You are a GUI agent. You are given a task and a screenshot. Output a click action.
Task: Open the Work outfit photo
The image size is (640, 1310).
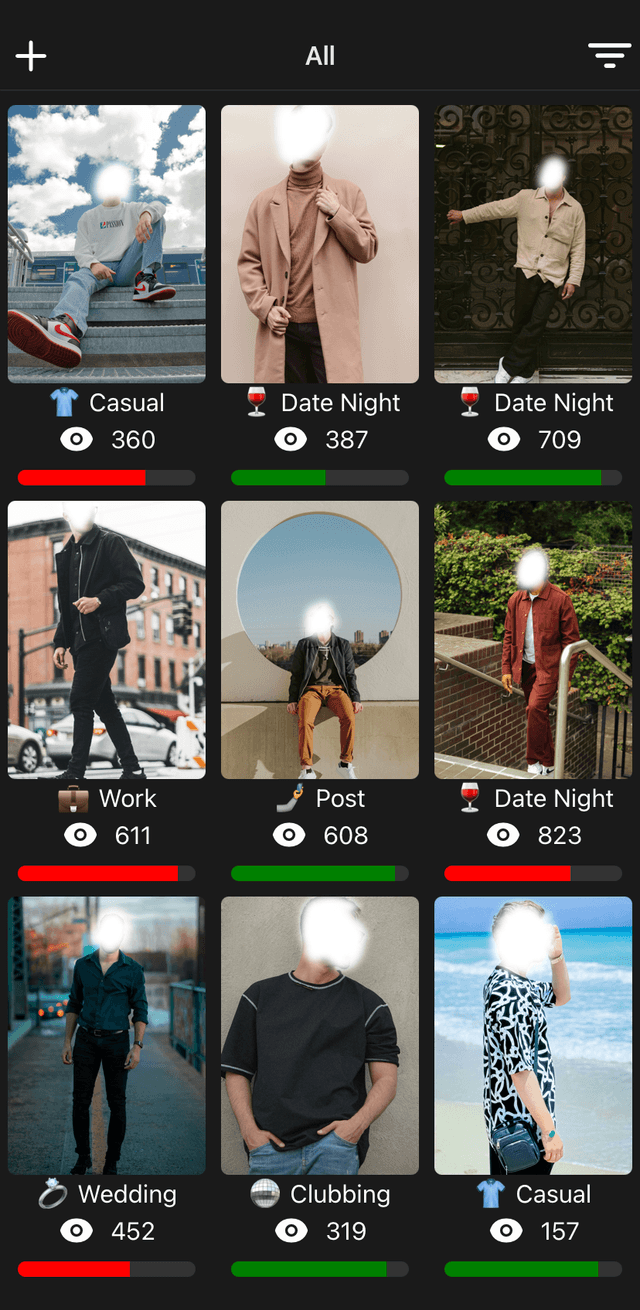click(x=107, y=640)
